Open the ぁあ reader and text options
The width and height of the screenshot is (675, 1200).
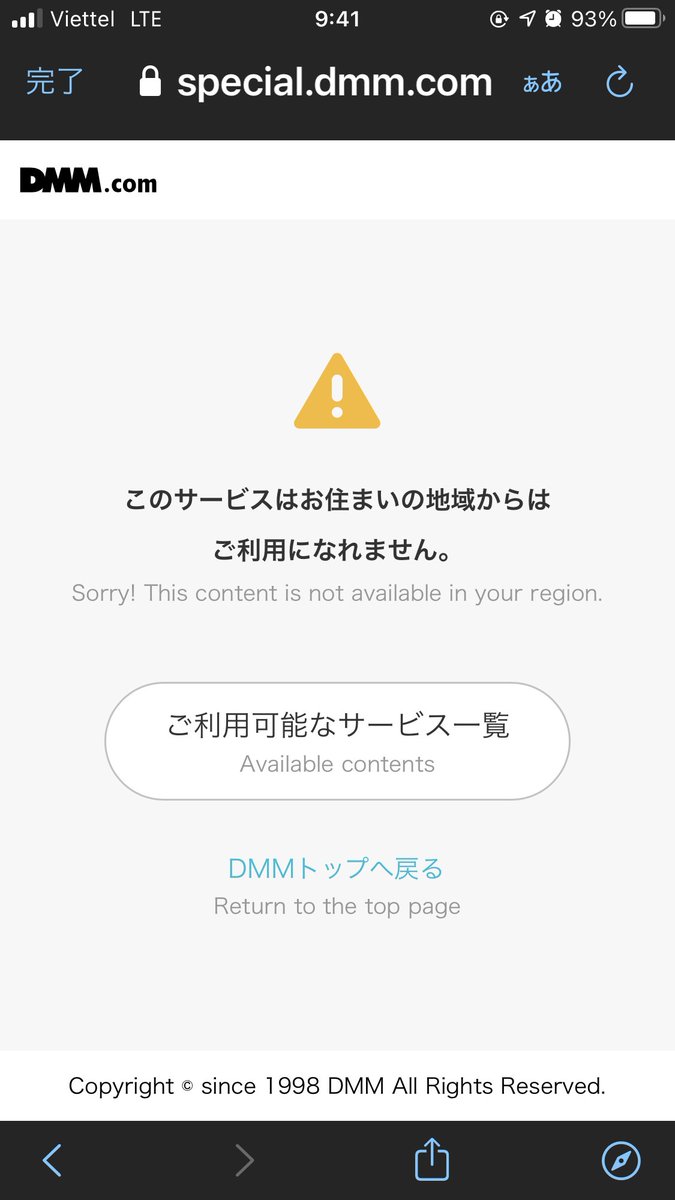point(542,82)
